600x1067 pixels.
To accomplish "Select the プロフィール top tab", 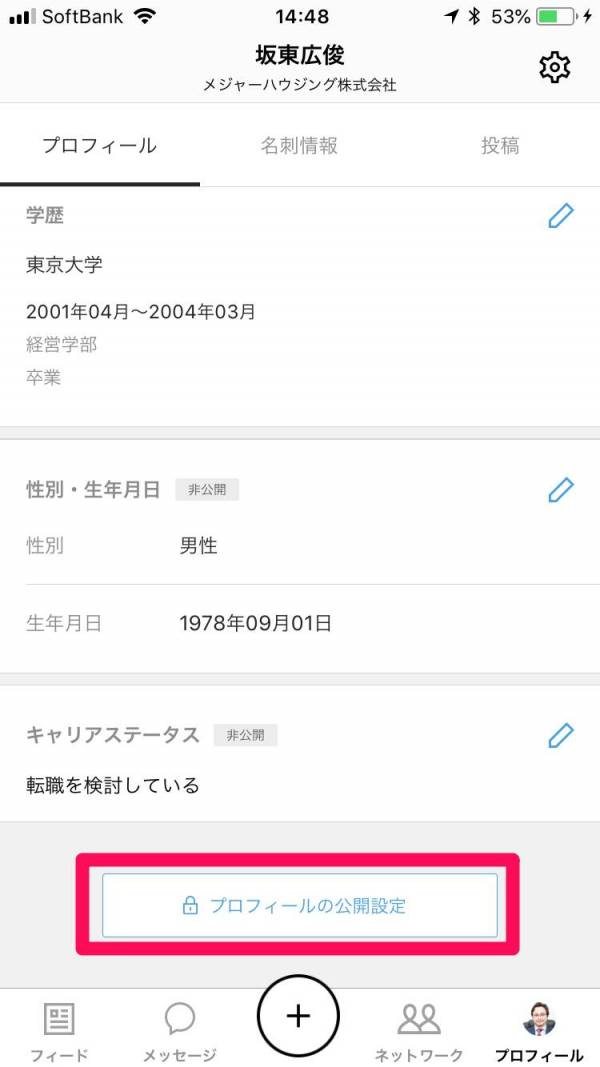I will (99, 146).
